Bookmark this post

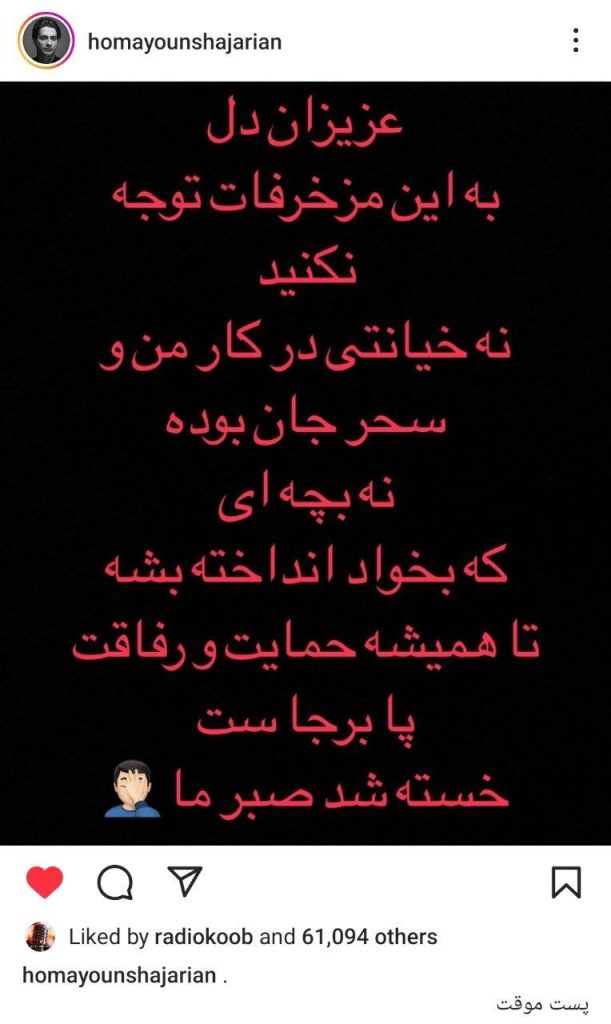pyautogui.click(x=565, y=882)
